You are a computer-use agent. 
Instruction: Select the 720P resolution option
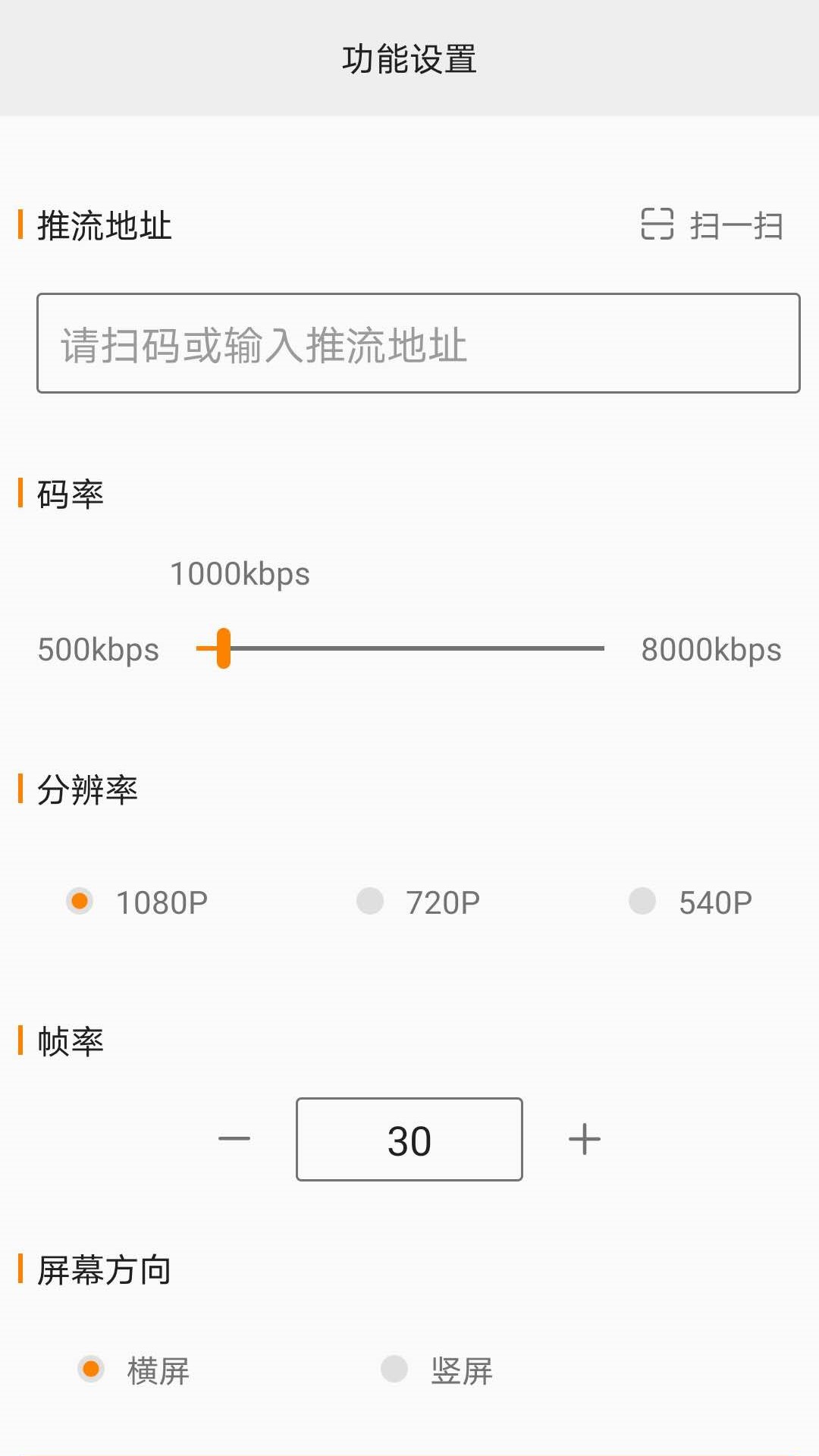pos(369,901)
